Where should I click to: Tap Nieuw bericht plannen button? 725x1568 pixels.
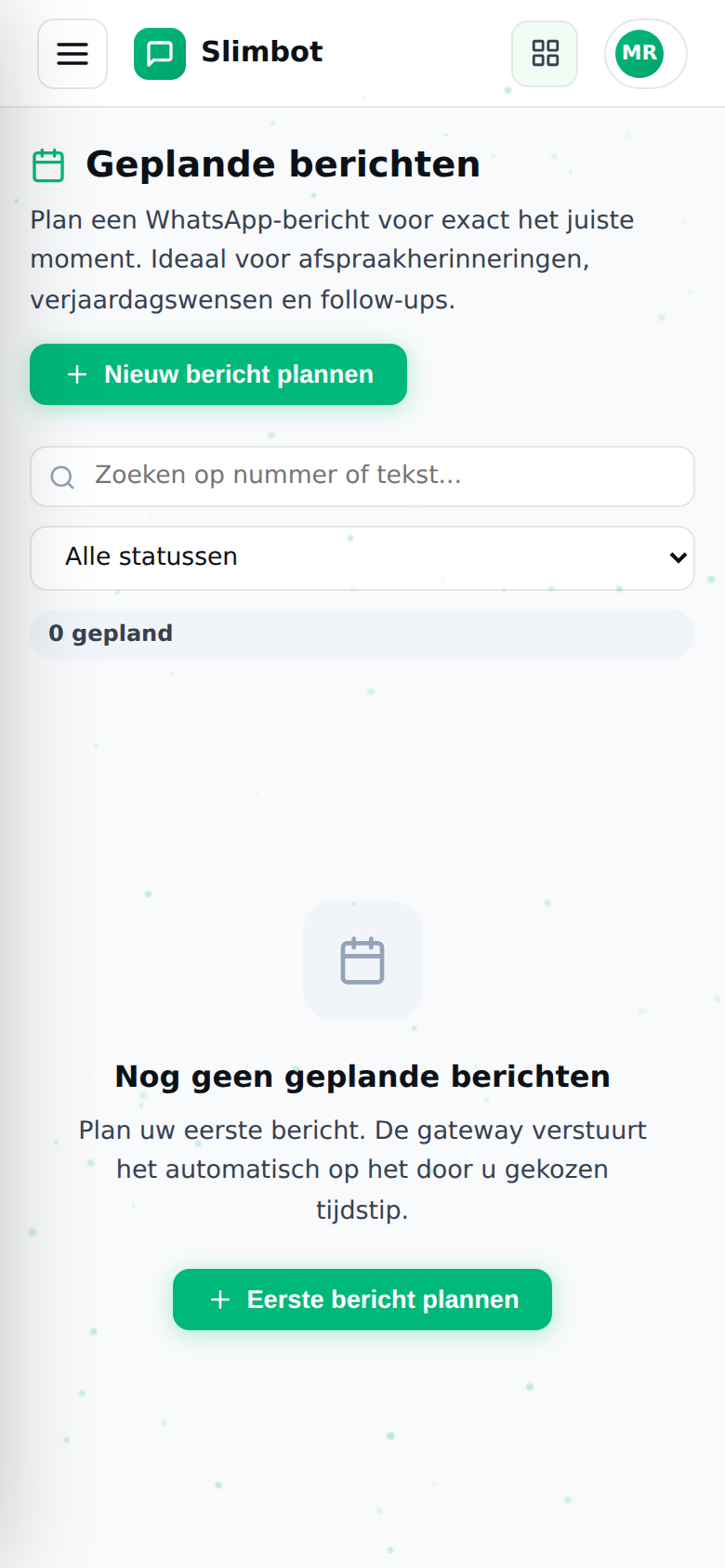[x=218, y=374]
